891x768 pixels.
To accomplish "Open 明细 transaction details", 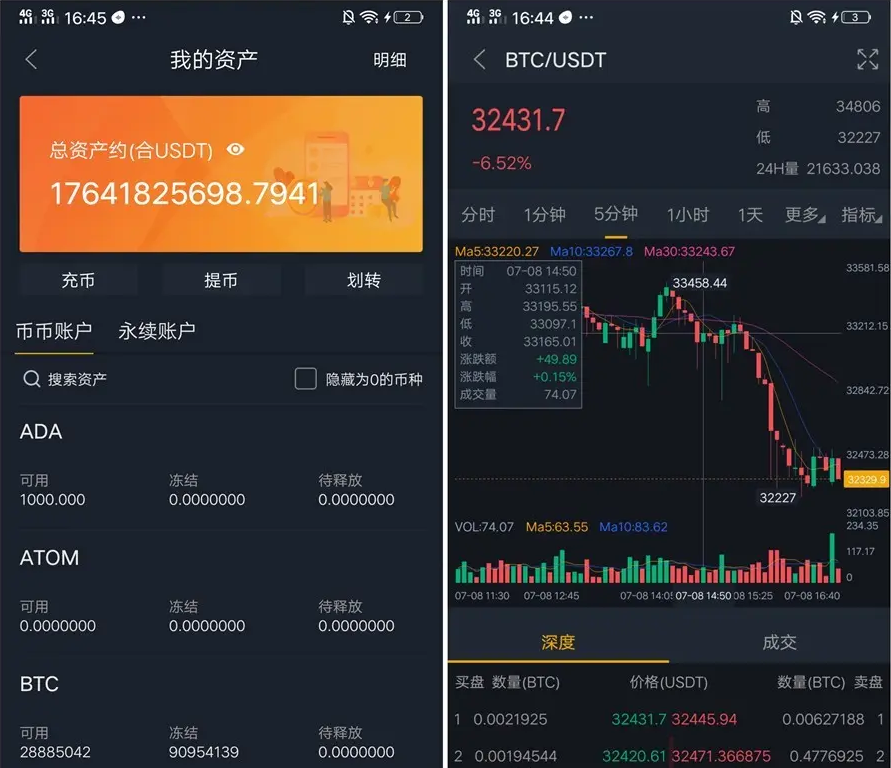I will [390, 60].
